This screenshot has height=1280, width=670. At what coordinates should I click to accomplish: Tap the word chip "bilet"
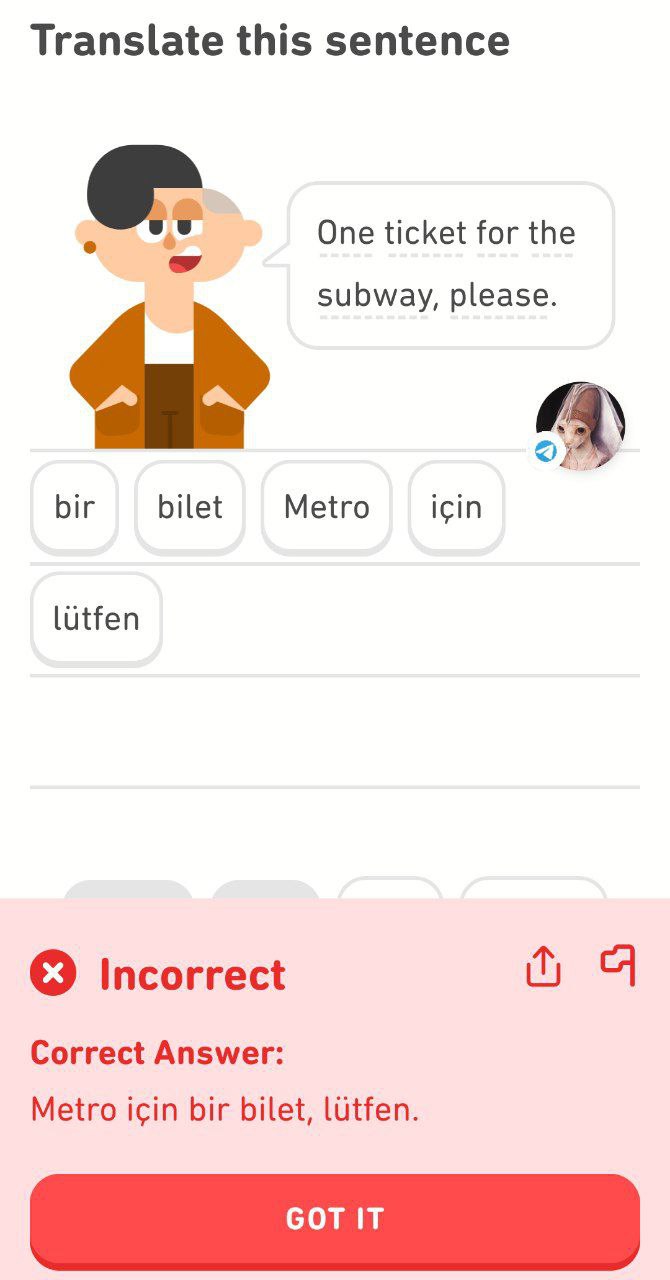pyautogui.click(x=190, y=507)
